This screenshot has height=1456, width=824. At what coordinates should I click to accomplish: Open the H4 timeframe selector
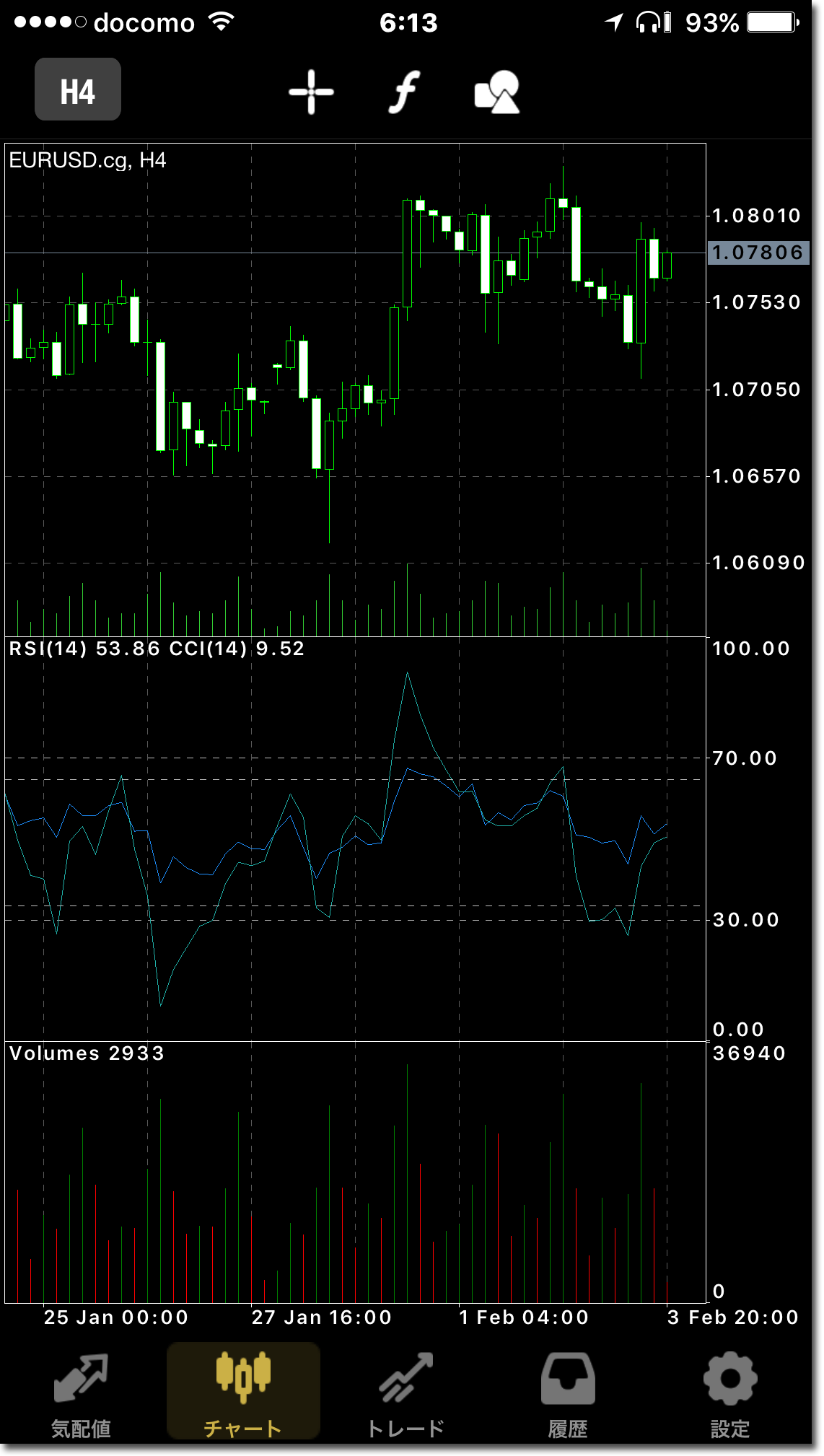(x=78, y=90)
